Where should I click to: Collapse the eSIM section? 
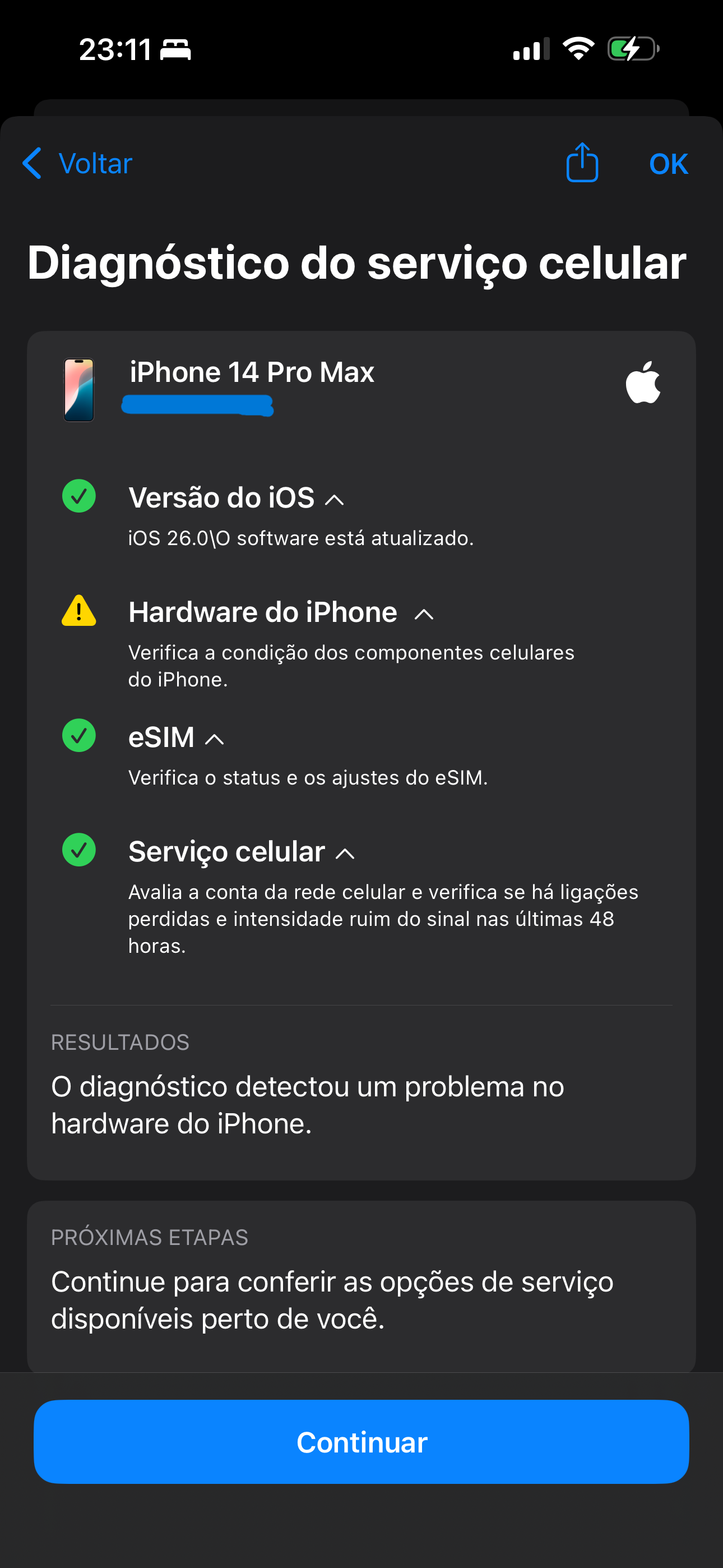pyautogui.click(x=214, y=740)
